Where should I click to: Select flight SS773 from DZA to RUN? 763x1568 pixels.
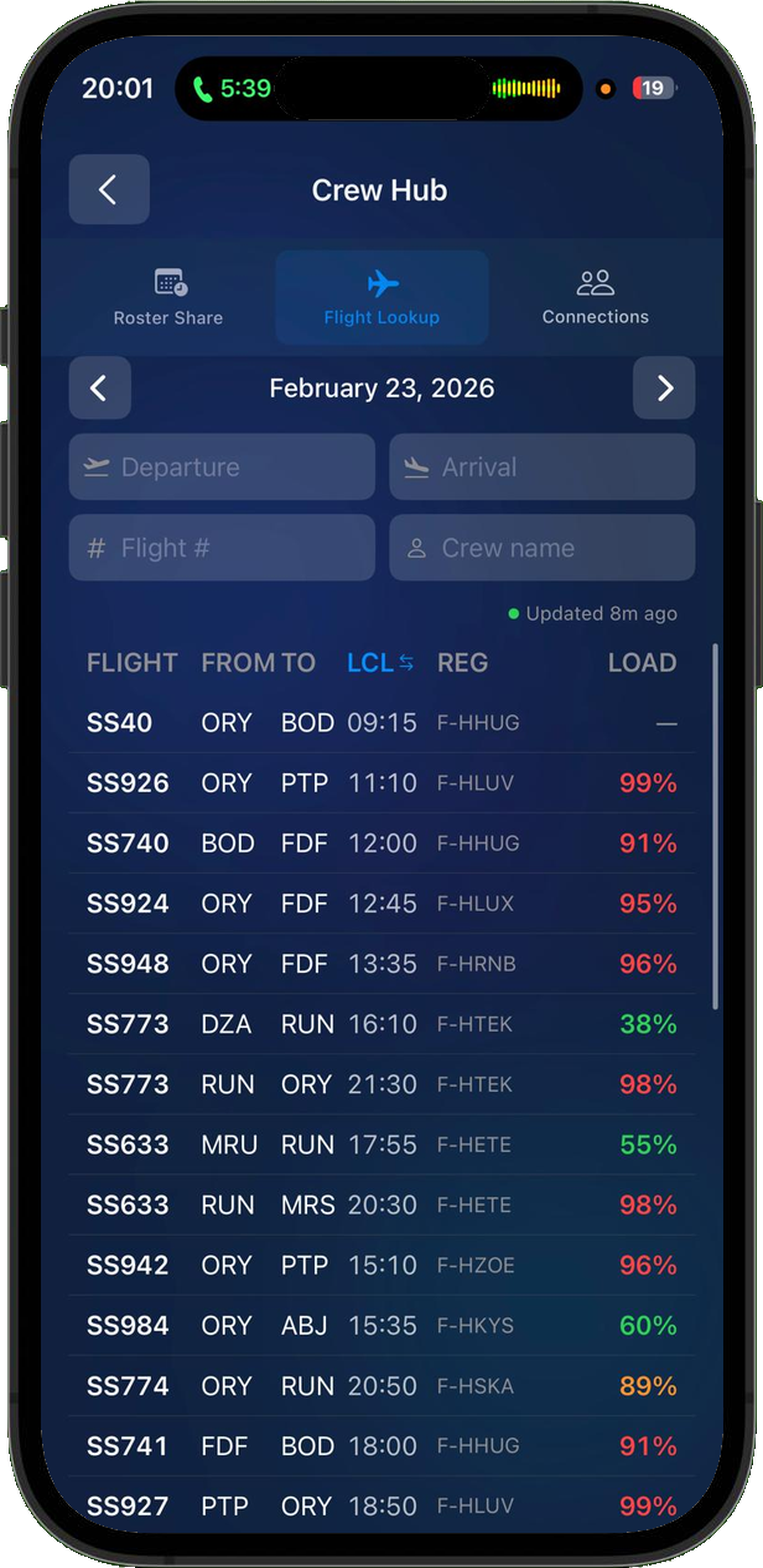click(x=381, y=1024)
